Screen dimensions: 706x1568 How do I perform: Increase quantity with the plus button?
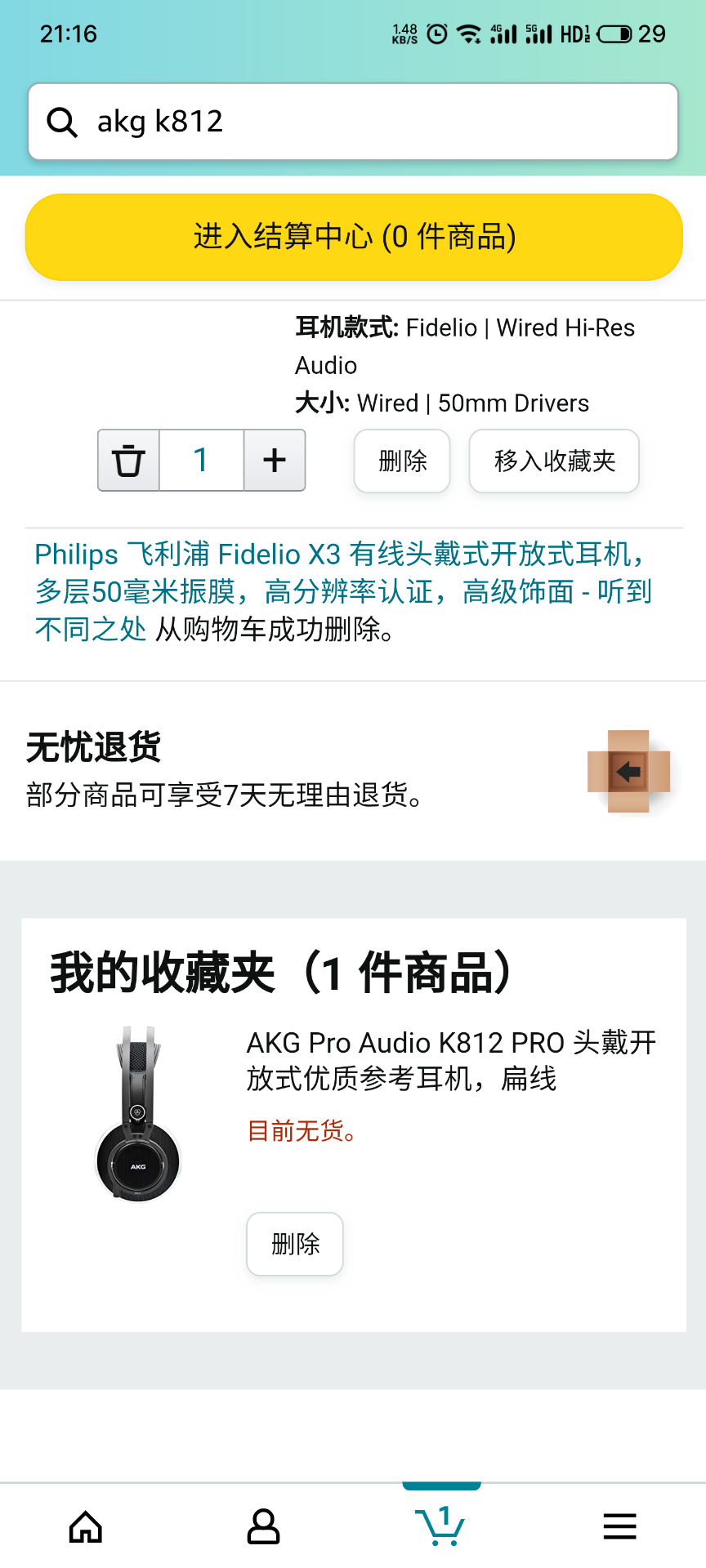coord(275,461)
